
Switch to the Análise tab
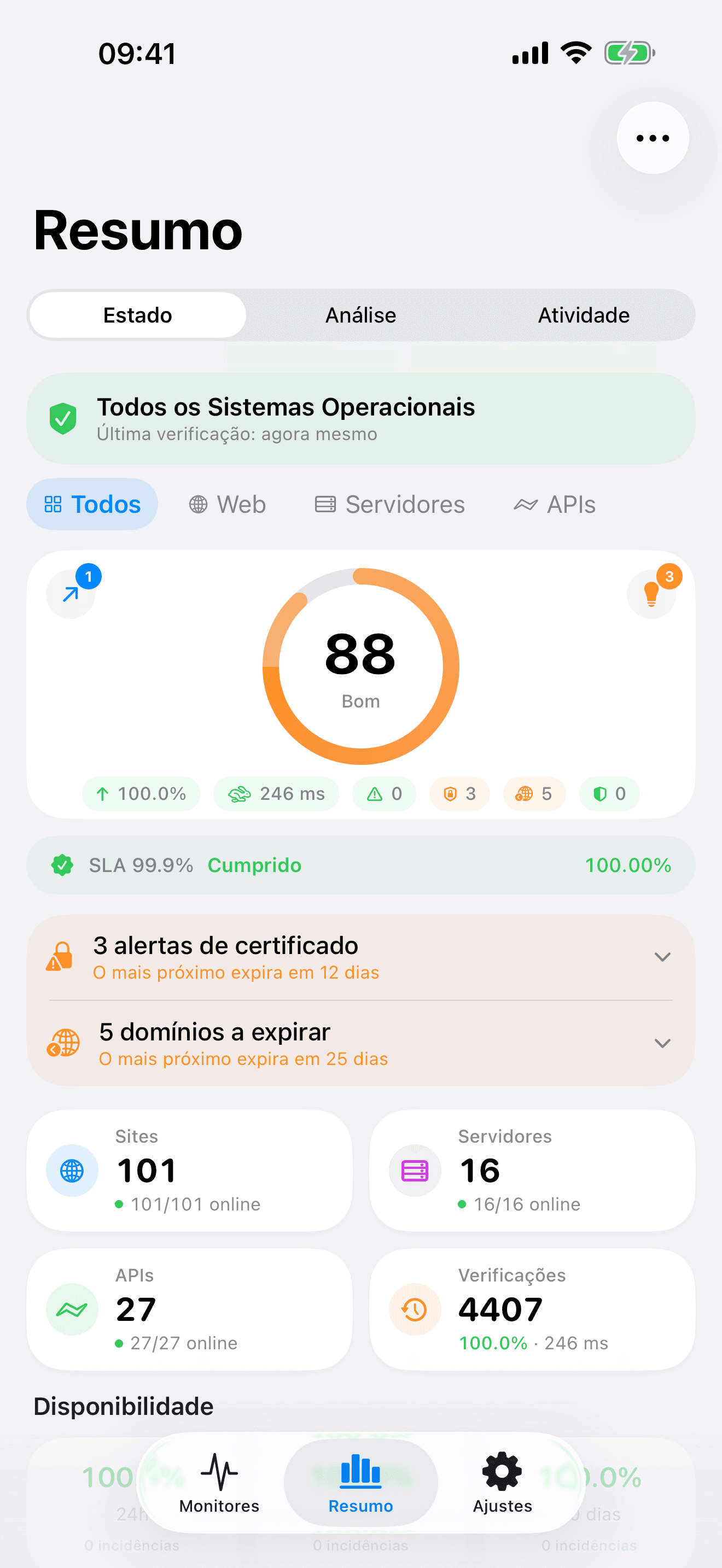click(360, 315)
